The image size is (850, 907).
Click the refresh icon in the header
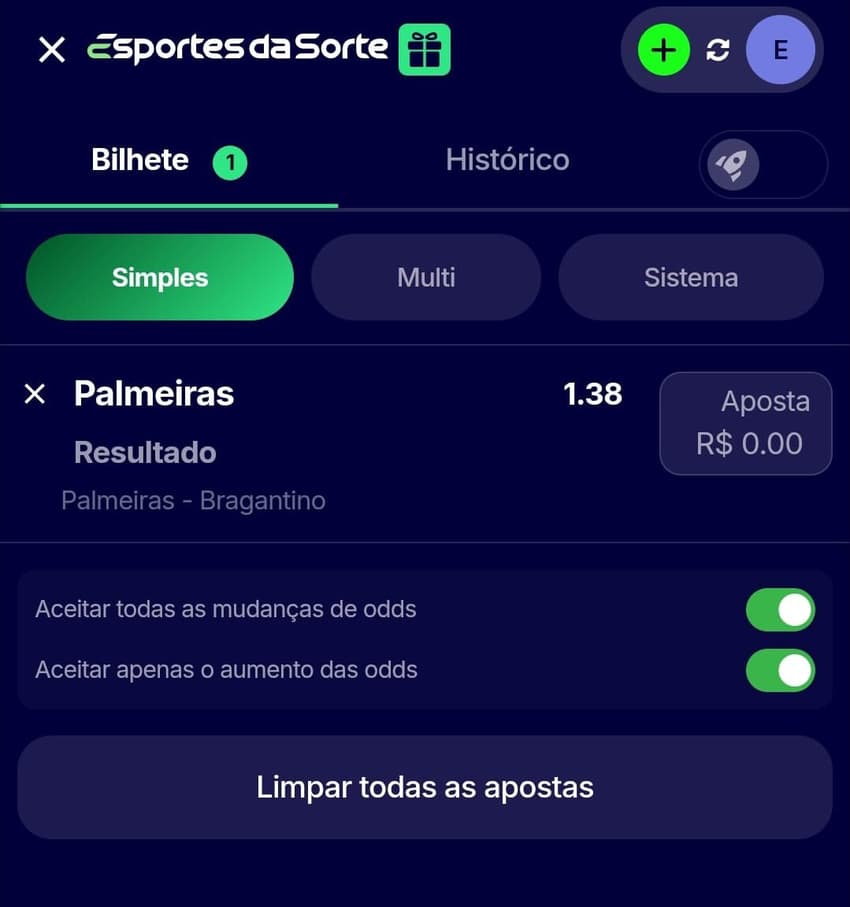719,49
